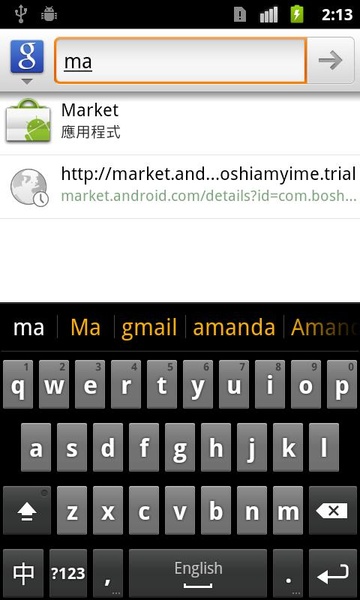Pick the capitalized "Ma" suggestion

(86, 328)
